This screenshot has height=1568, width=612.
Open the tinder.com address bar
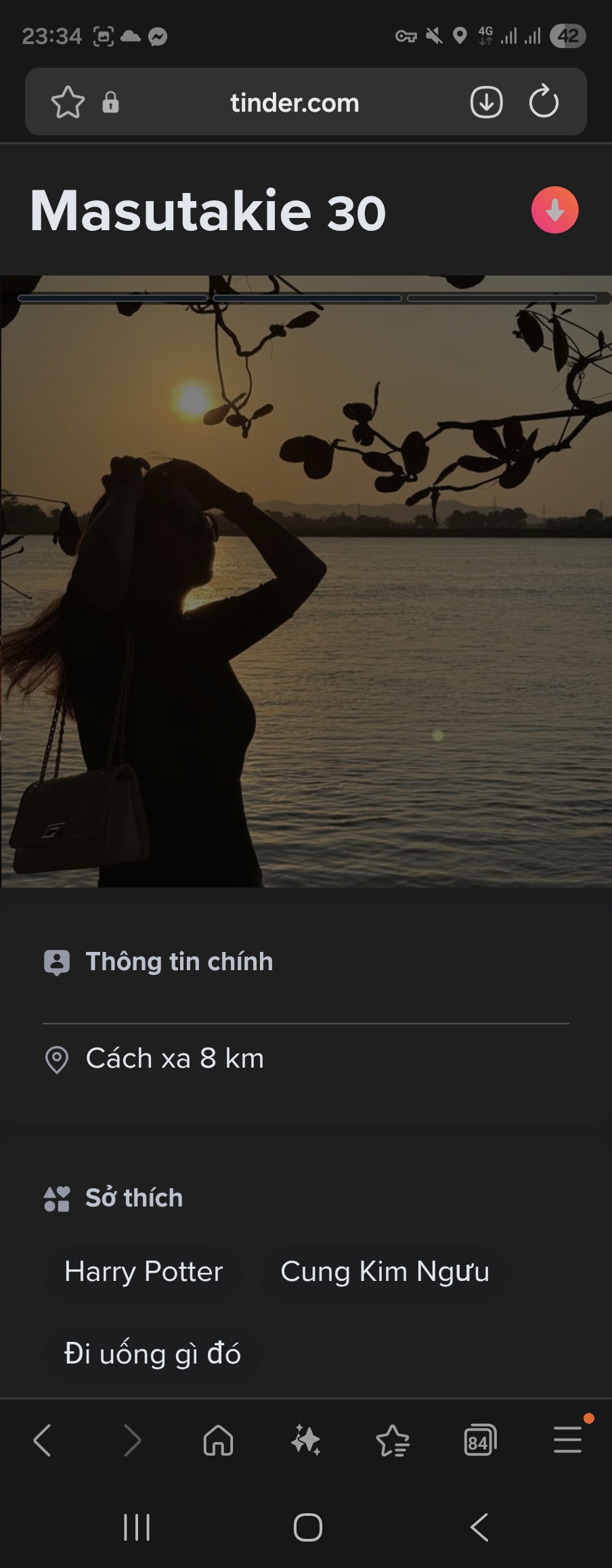pos(294,103)
